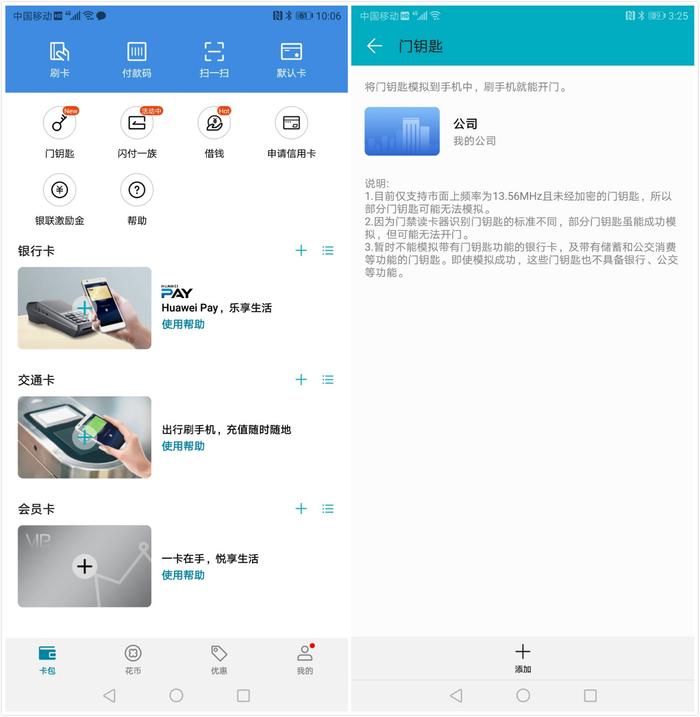Tap 使用帮助 link under Huawei Pay

(183, 324)
